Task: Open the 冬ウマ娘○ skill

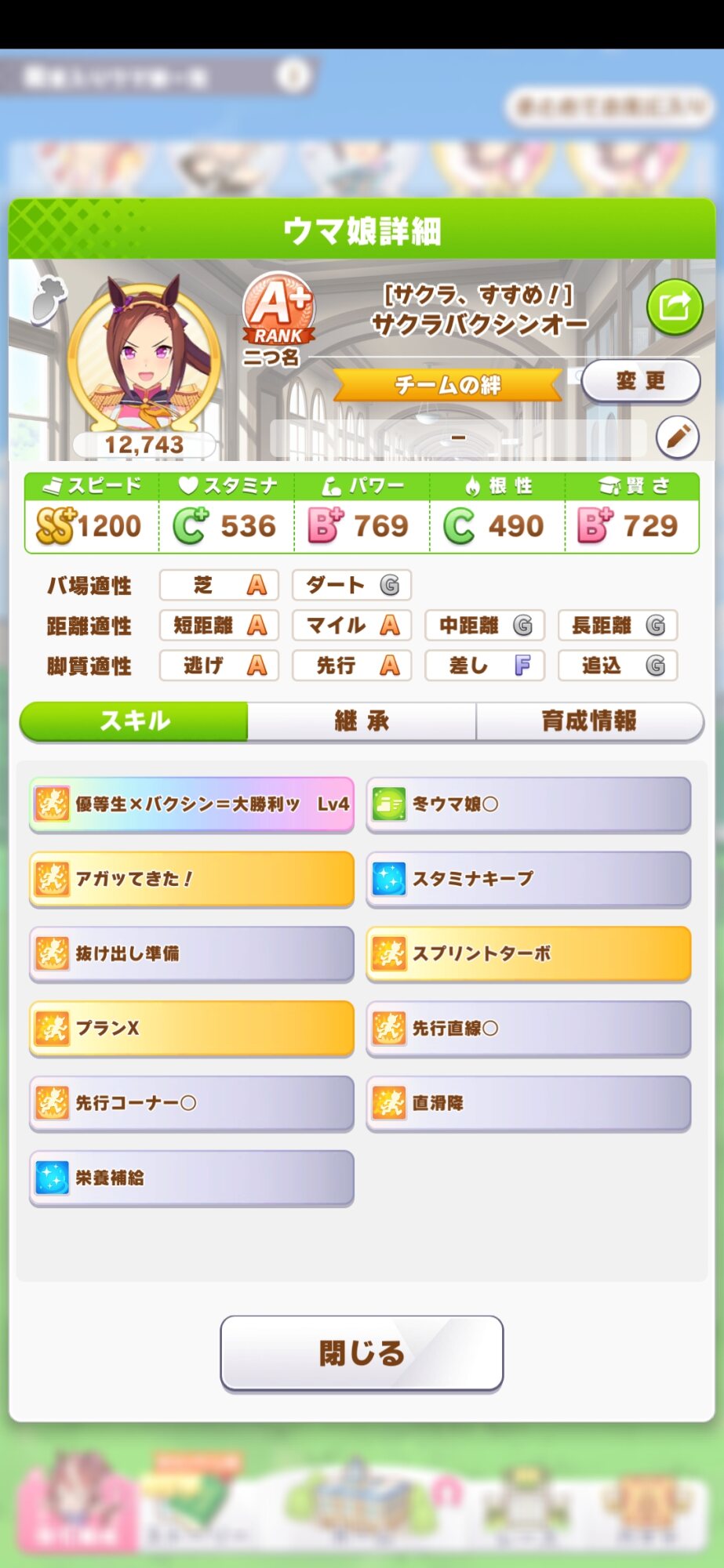Action: click(528, 804)
